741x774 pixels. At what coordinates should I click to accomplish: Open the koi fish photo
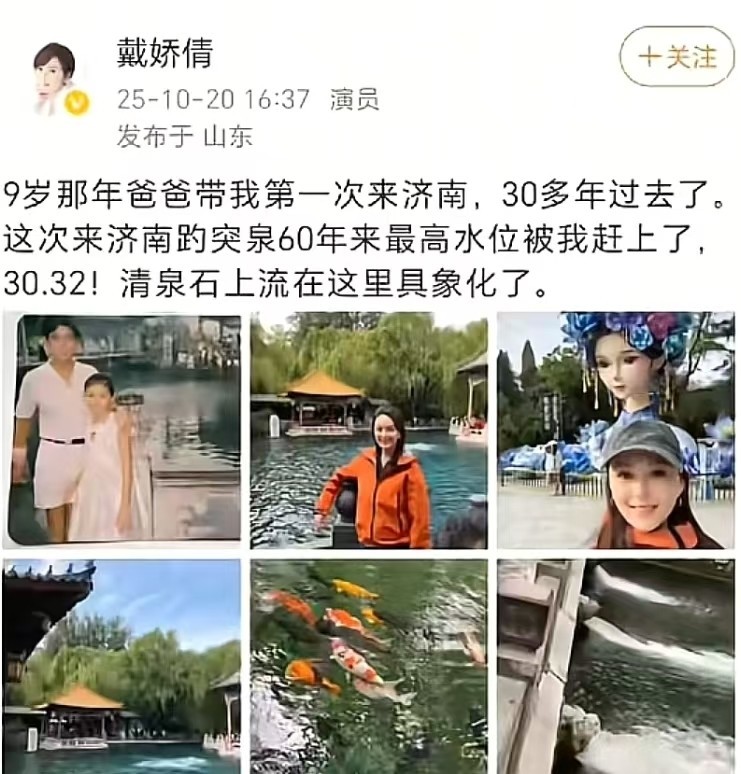[x=368, y=666]
